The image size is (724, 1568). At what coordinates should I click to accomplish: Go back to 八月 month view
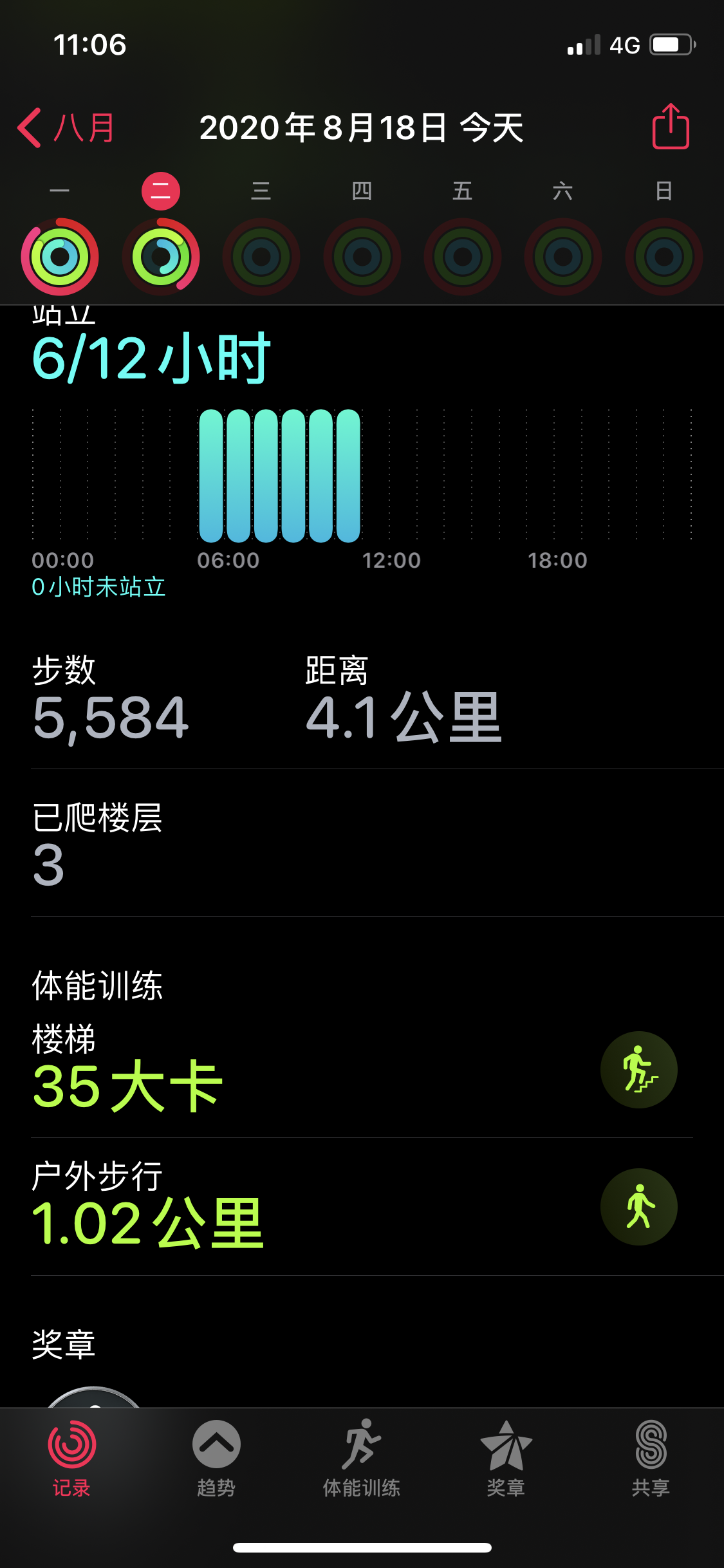coord(66,127)
